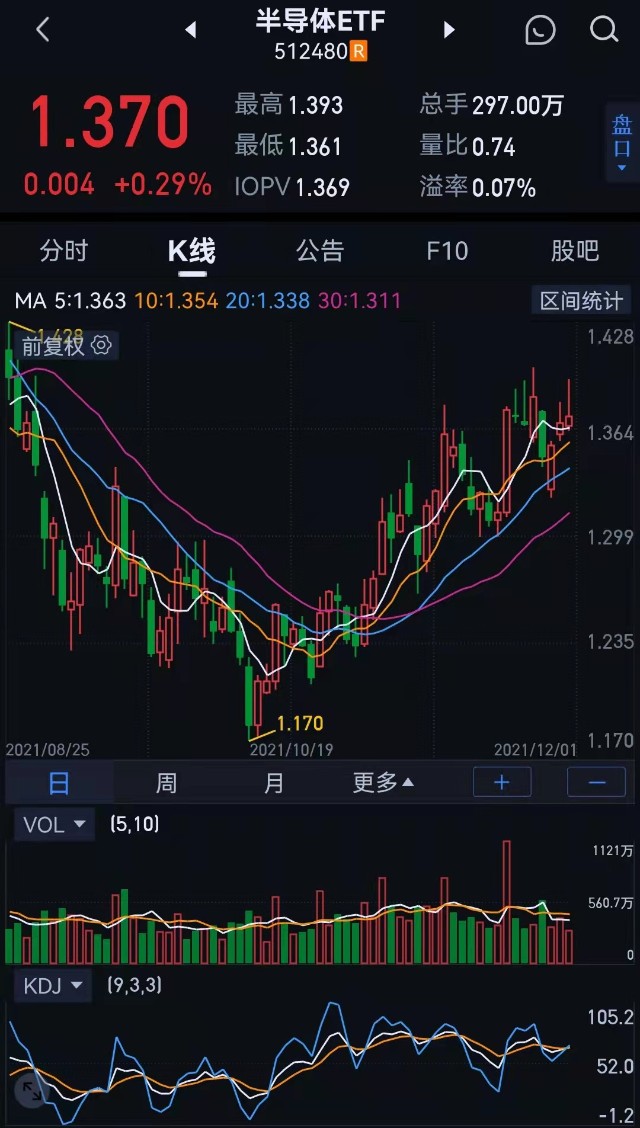Expand the 更多 period options

click(x=383, y=782)
